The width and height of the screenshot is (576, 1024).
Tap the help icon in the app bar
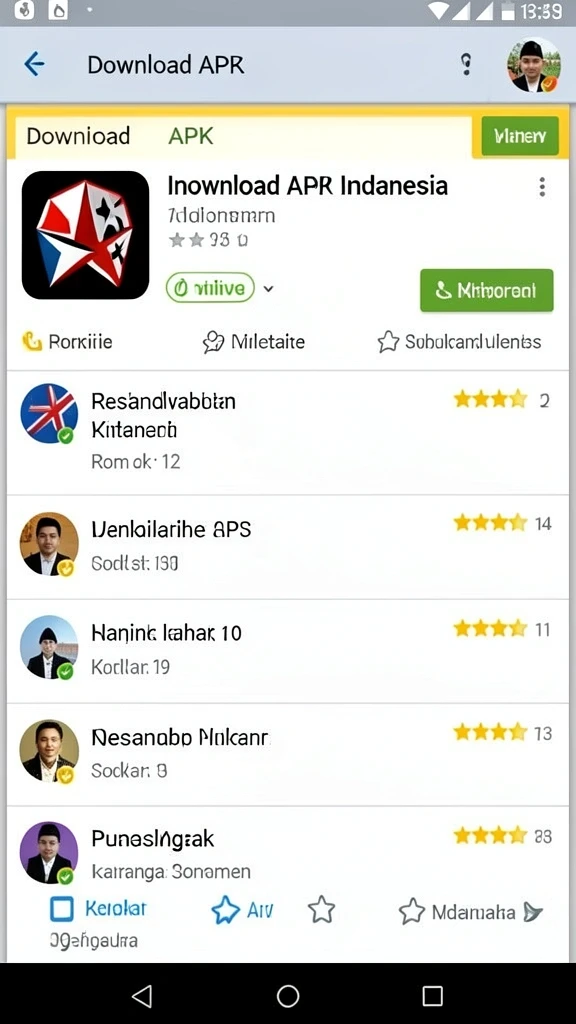click(466, 65)
